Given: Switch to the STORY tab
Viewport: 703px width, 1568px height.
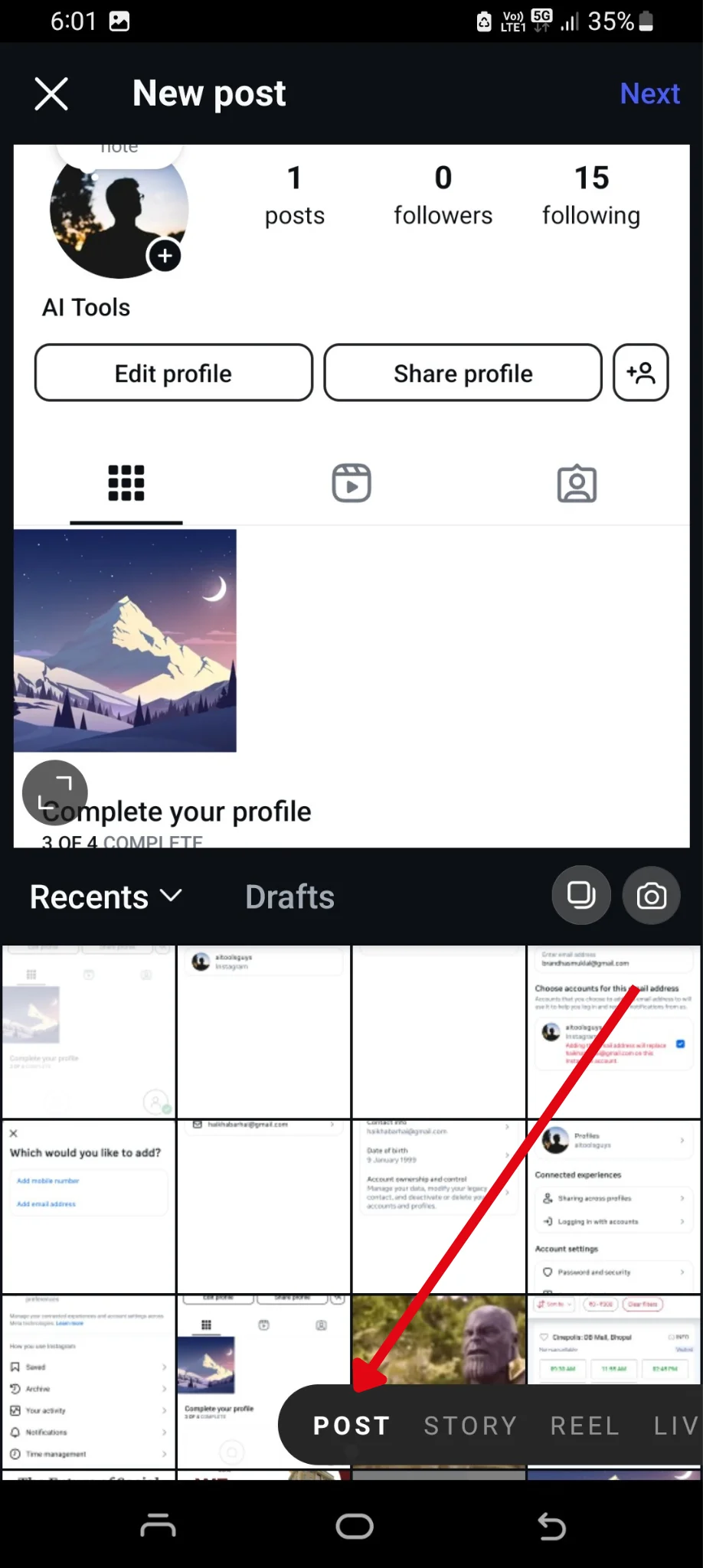Looking at the screenshot, I should [470, 1425].
